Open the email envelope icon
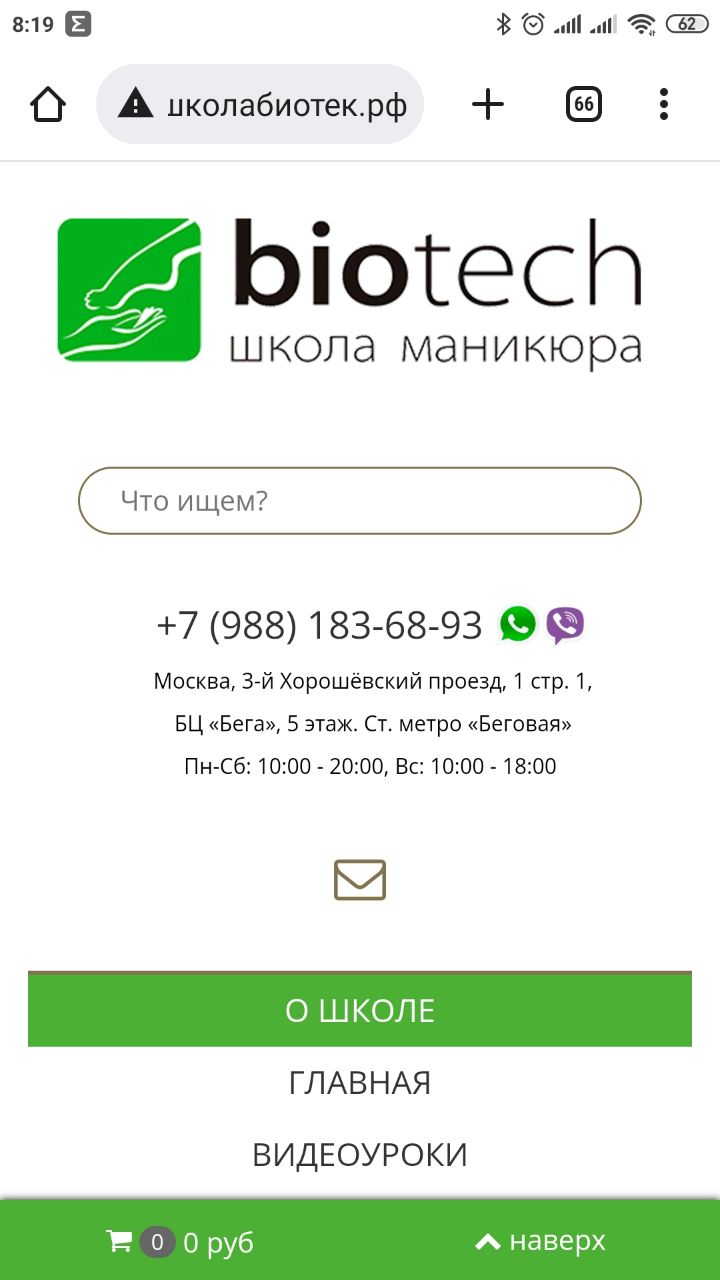This screenshot has height=1280, width=720. tap(360, 880)
